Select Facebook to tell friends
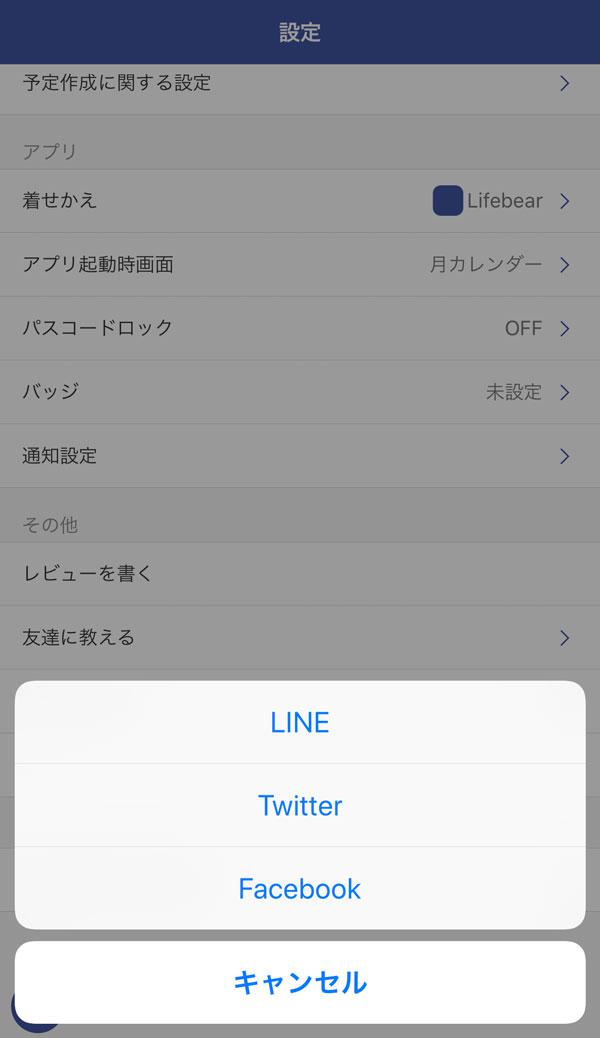 click(300, 888)
